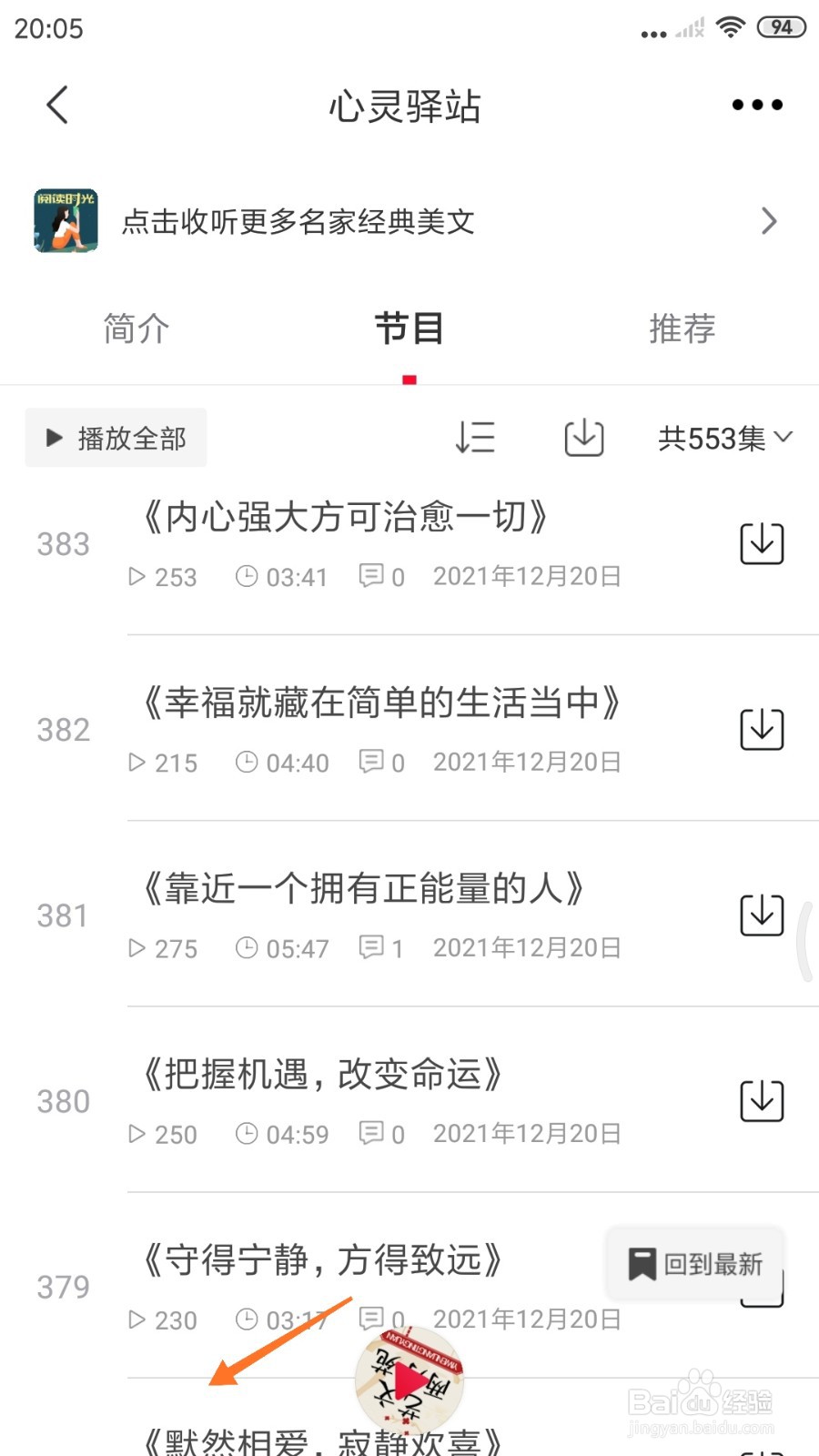Switch to the 推荐 tab
The height and width of the screenshot is (1456, 819).
click(x=683, y=329)
